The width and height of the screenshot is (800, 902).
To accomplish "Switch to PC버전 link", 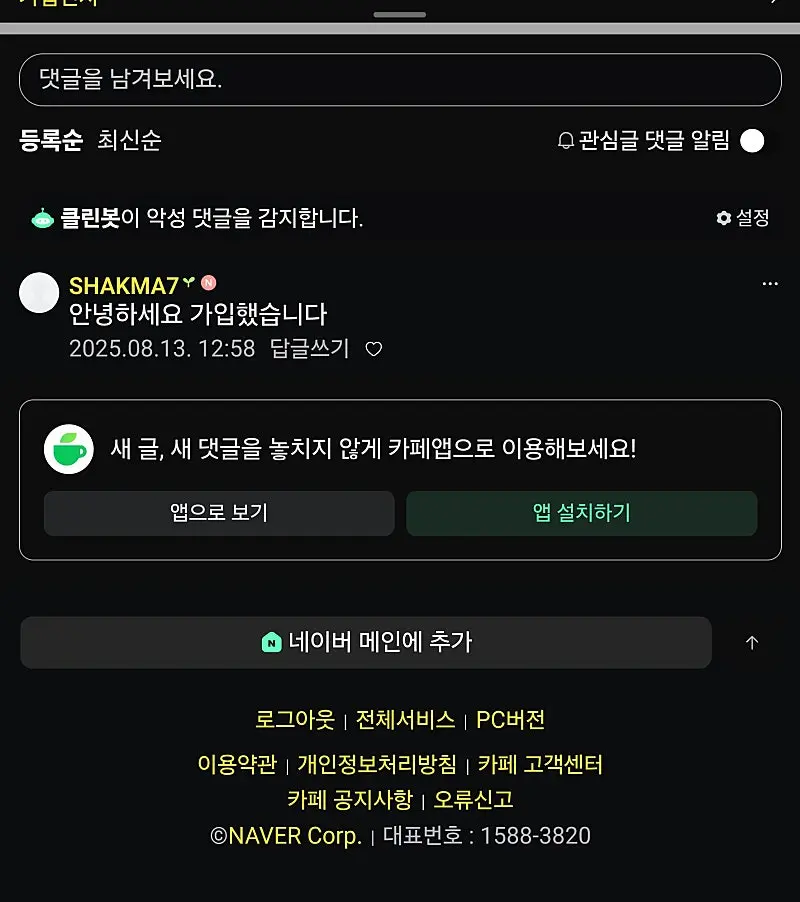I will pos(510,720).
